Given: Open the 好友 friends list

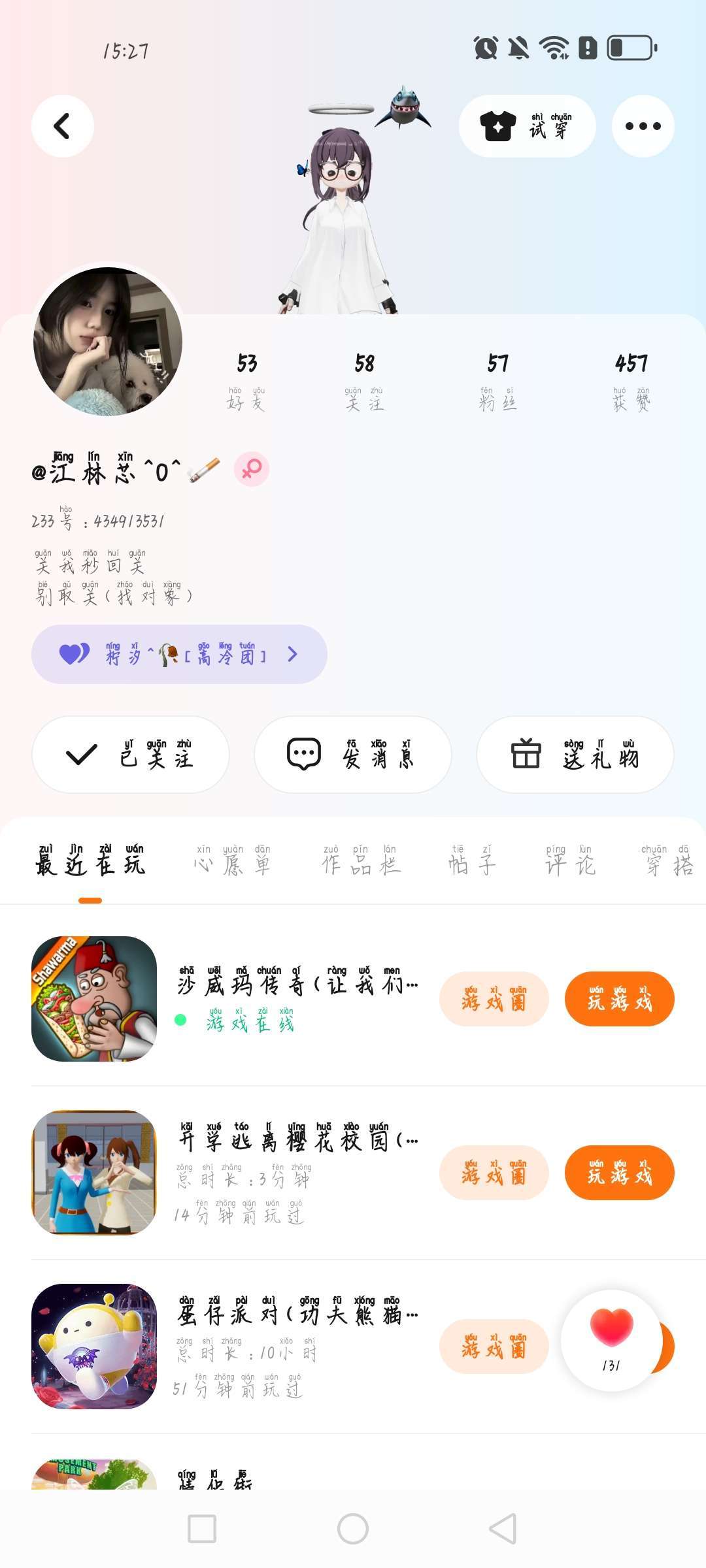Looking at the screenshot, I should point(246,380).
